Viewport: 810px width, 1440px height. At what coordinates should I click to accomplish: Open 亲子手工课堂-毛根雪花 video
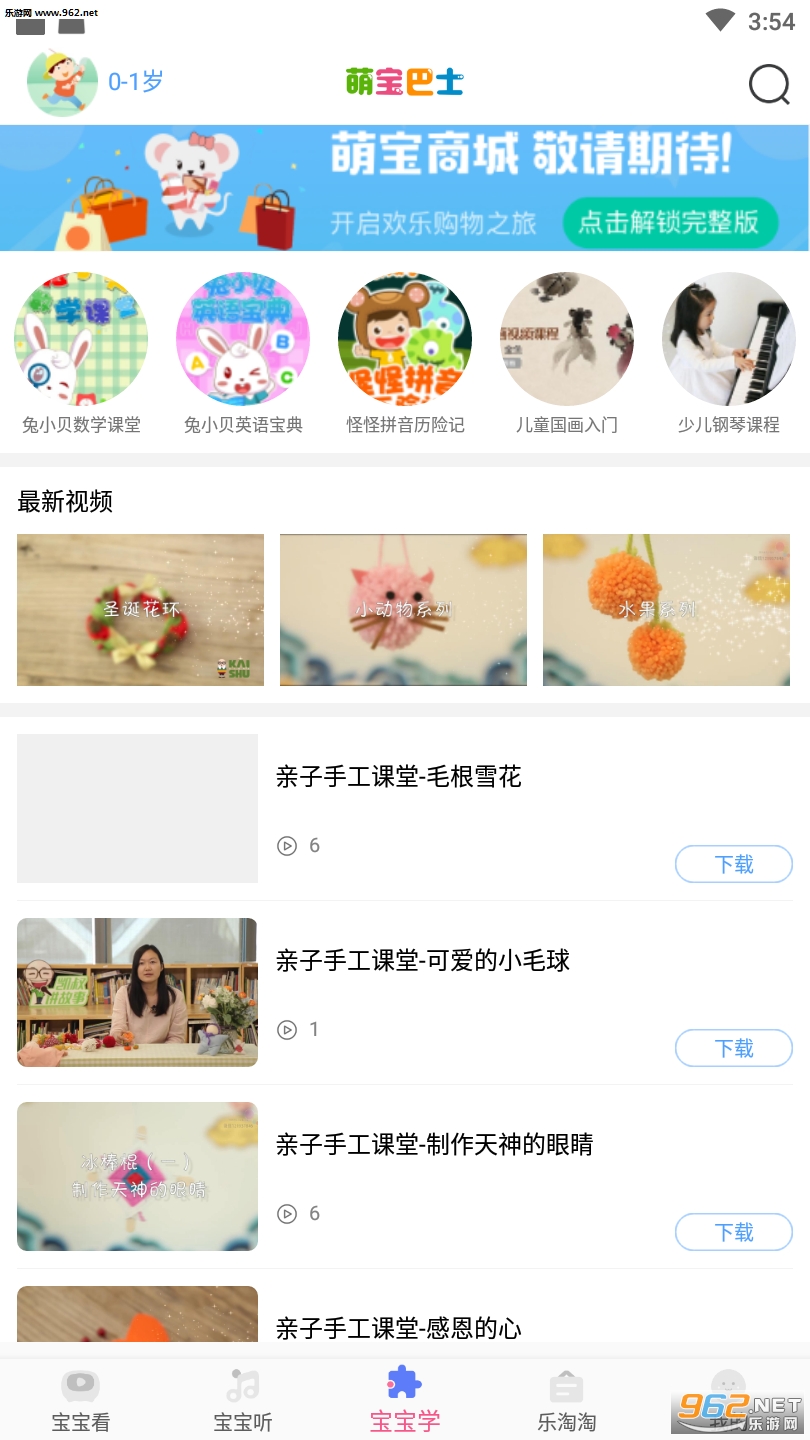398,777
